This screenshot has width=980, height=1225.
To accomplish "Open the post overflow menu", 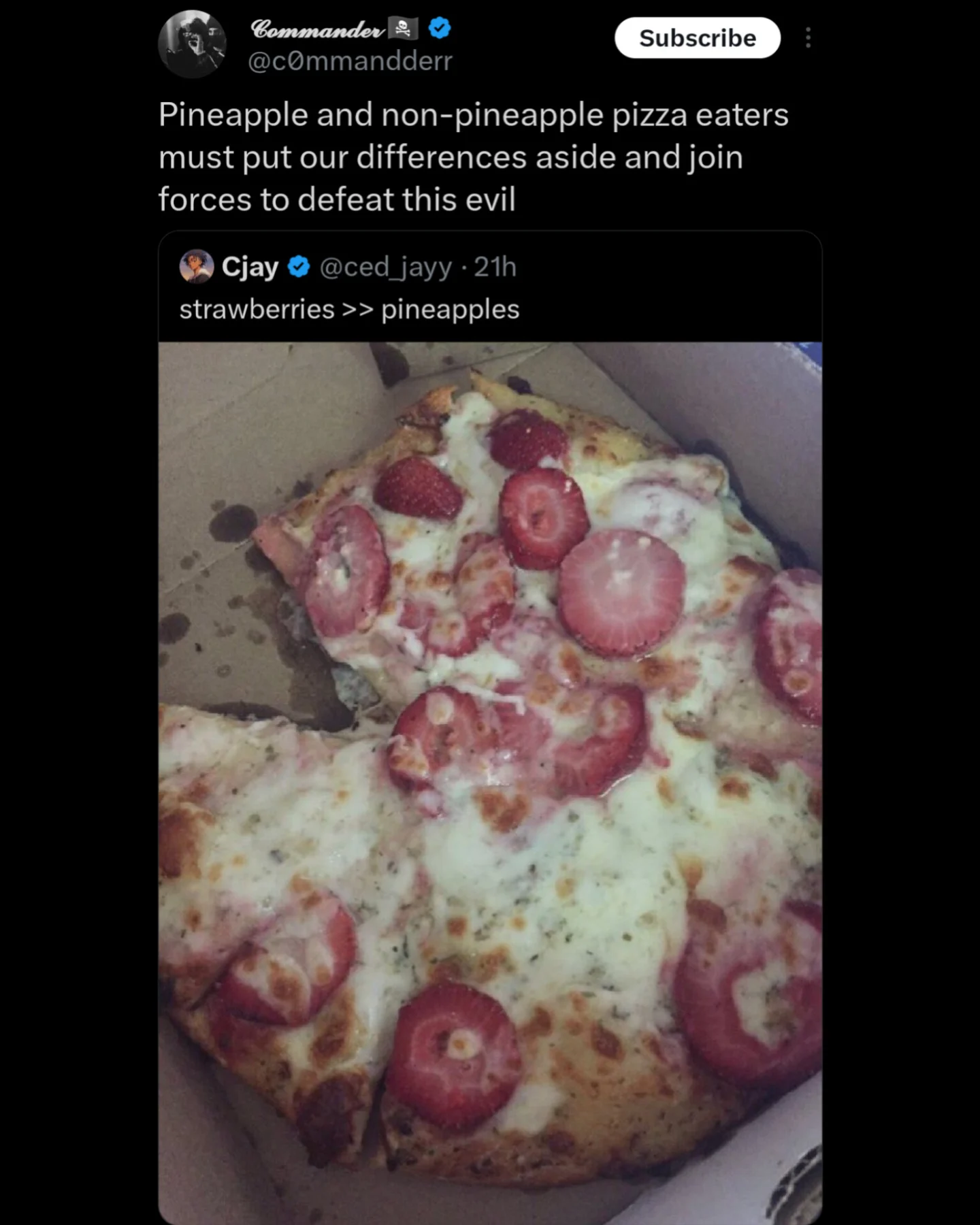I will 808,38.
